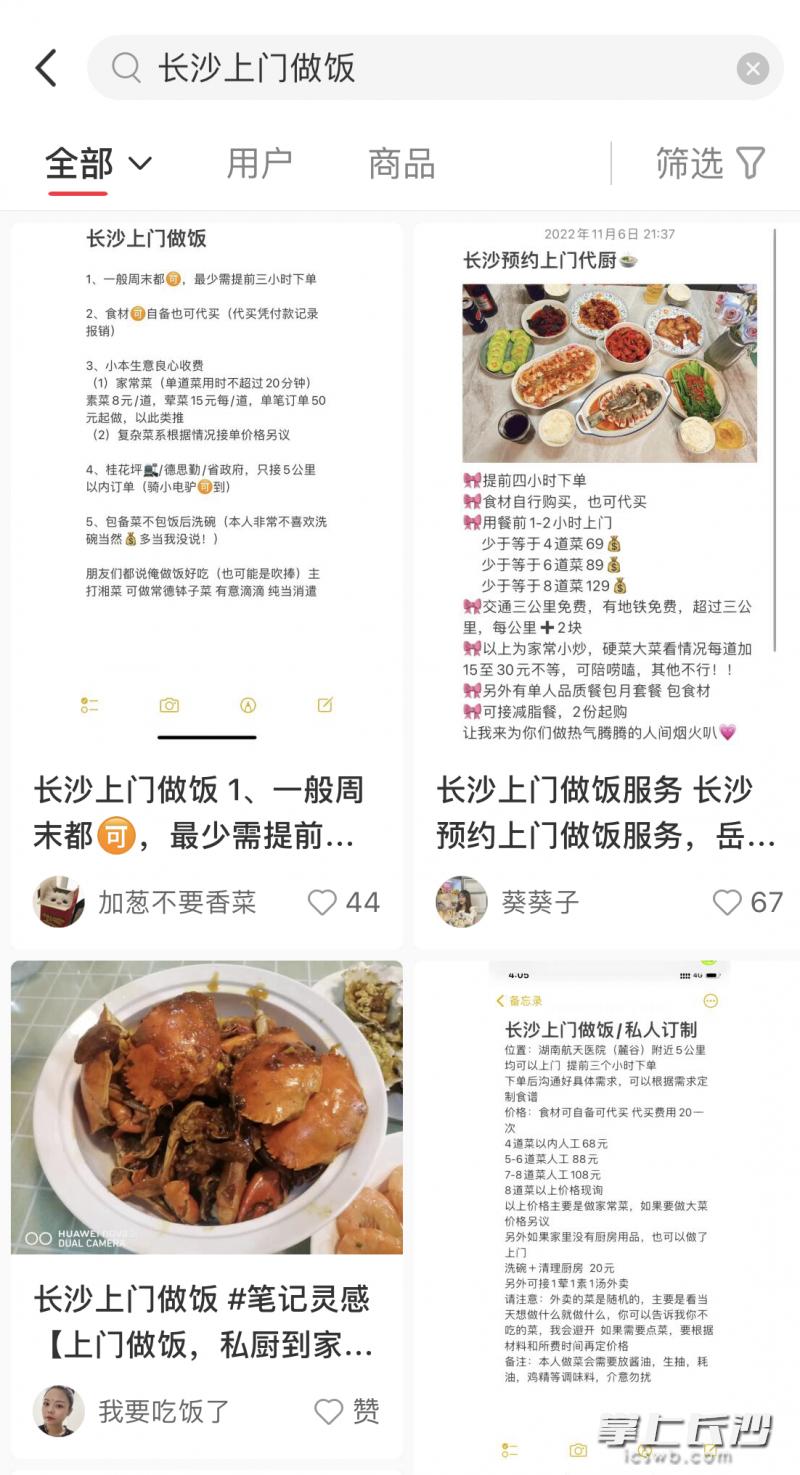
Task: Like the note by 葵葵子
Action: point(727,902)
